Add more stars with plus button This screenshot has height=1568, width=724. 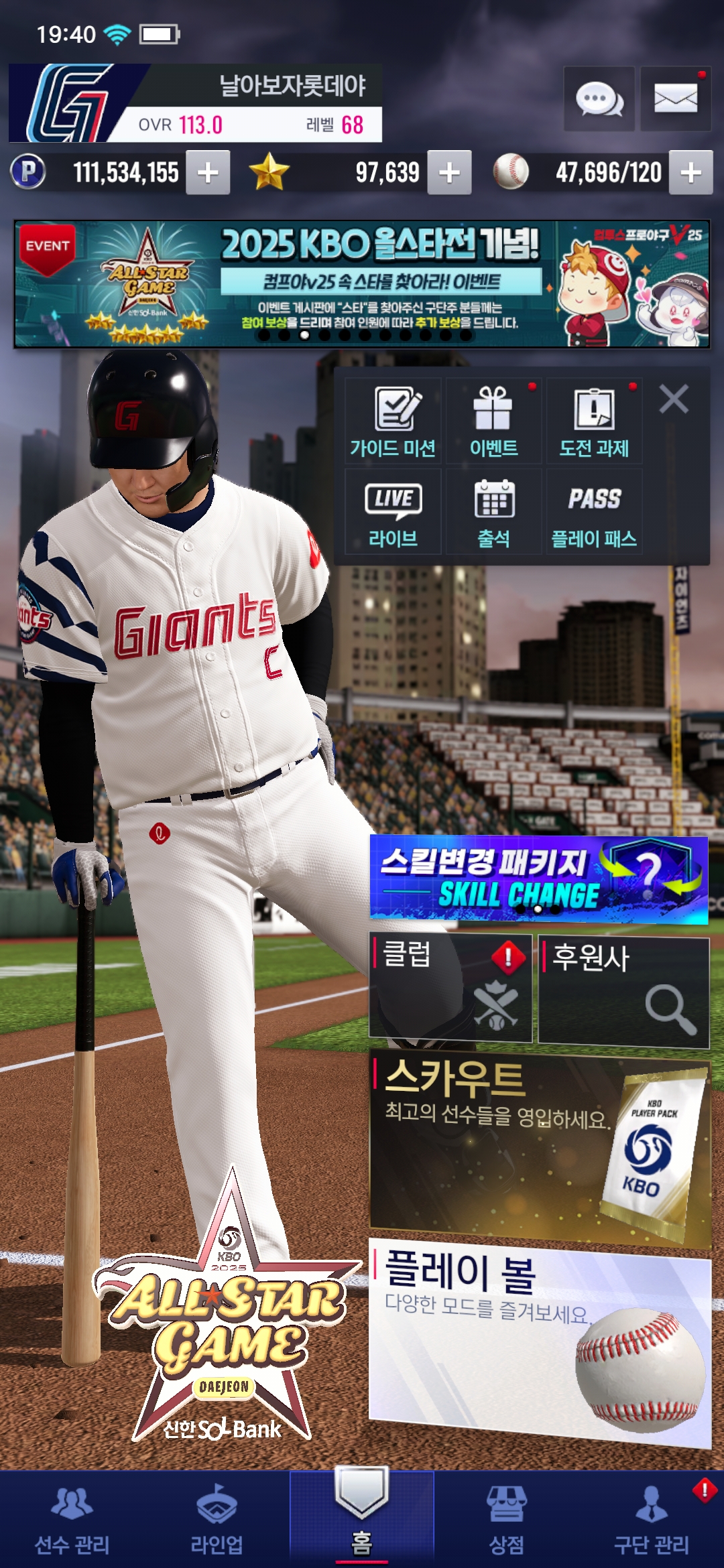tap(449, 173)
